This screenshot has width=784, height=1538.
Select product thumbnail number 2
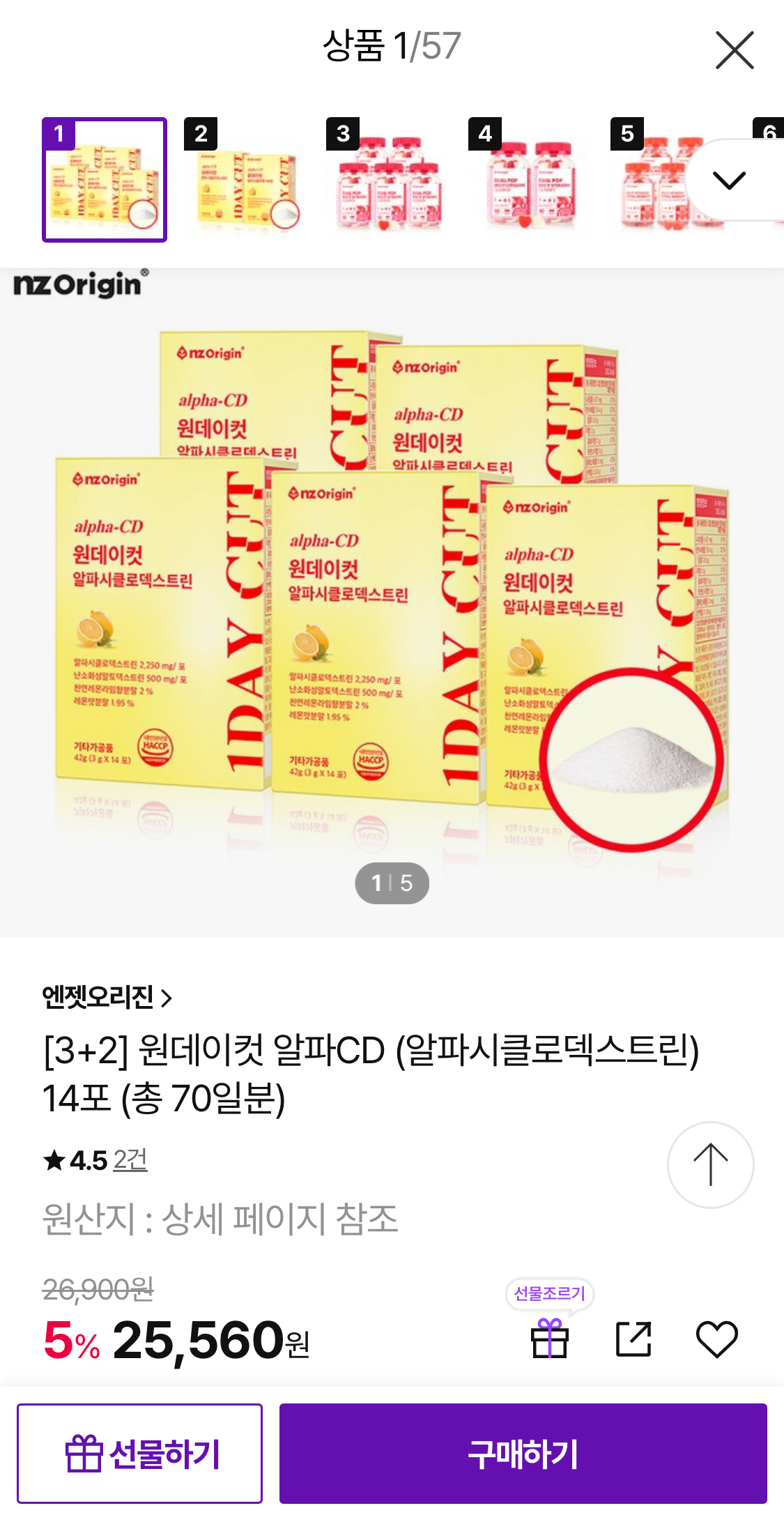pyautogui.click(x=247, y=181)
